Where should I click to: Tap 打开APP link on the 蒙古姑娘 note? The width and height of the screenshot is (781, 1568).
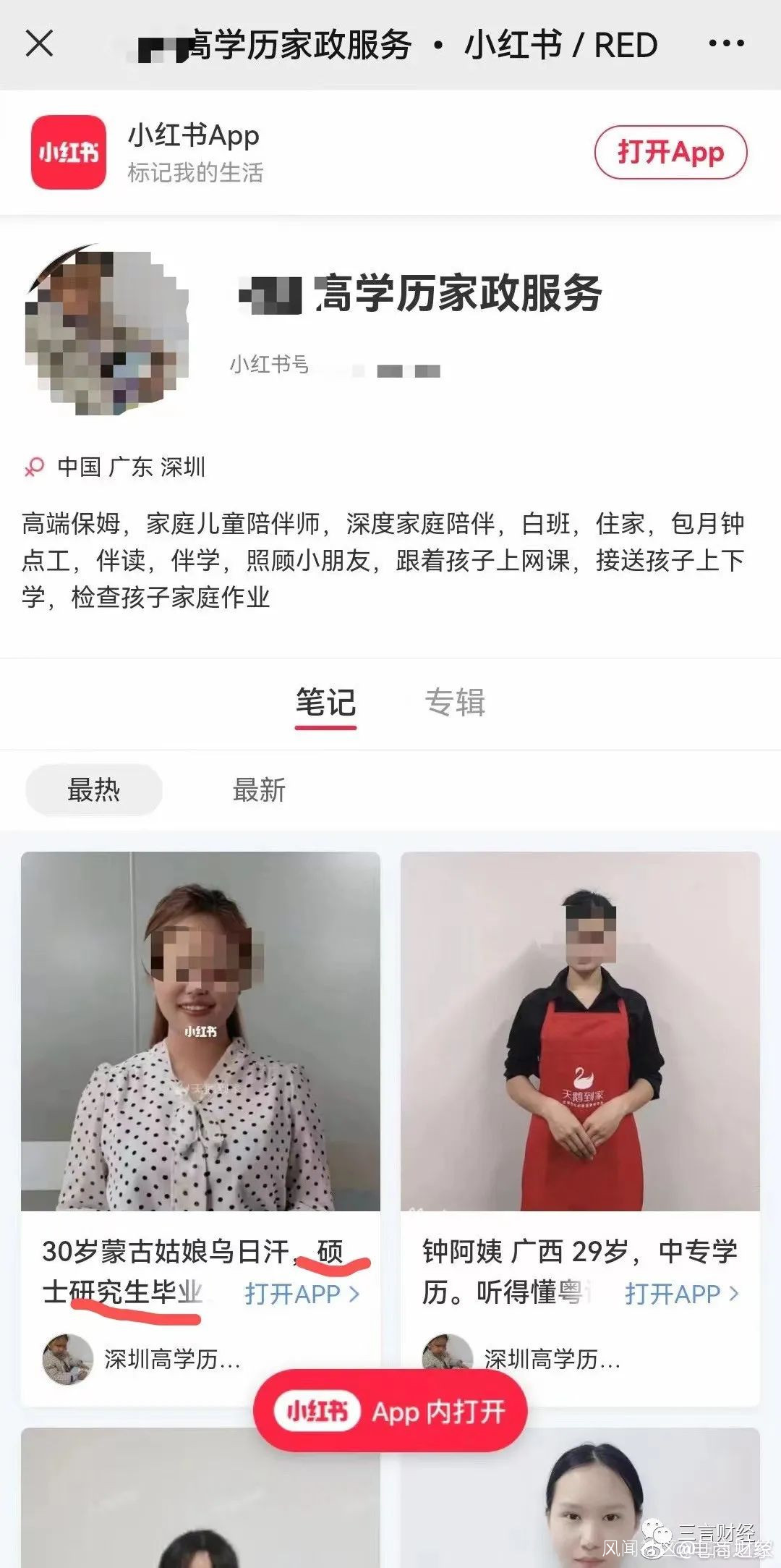pyautogui.click(x=302, y=1294)
